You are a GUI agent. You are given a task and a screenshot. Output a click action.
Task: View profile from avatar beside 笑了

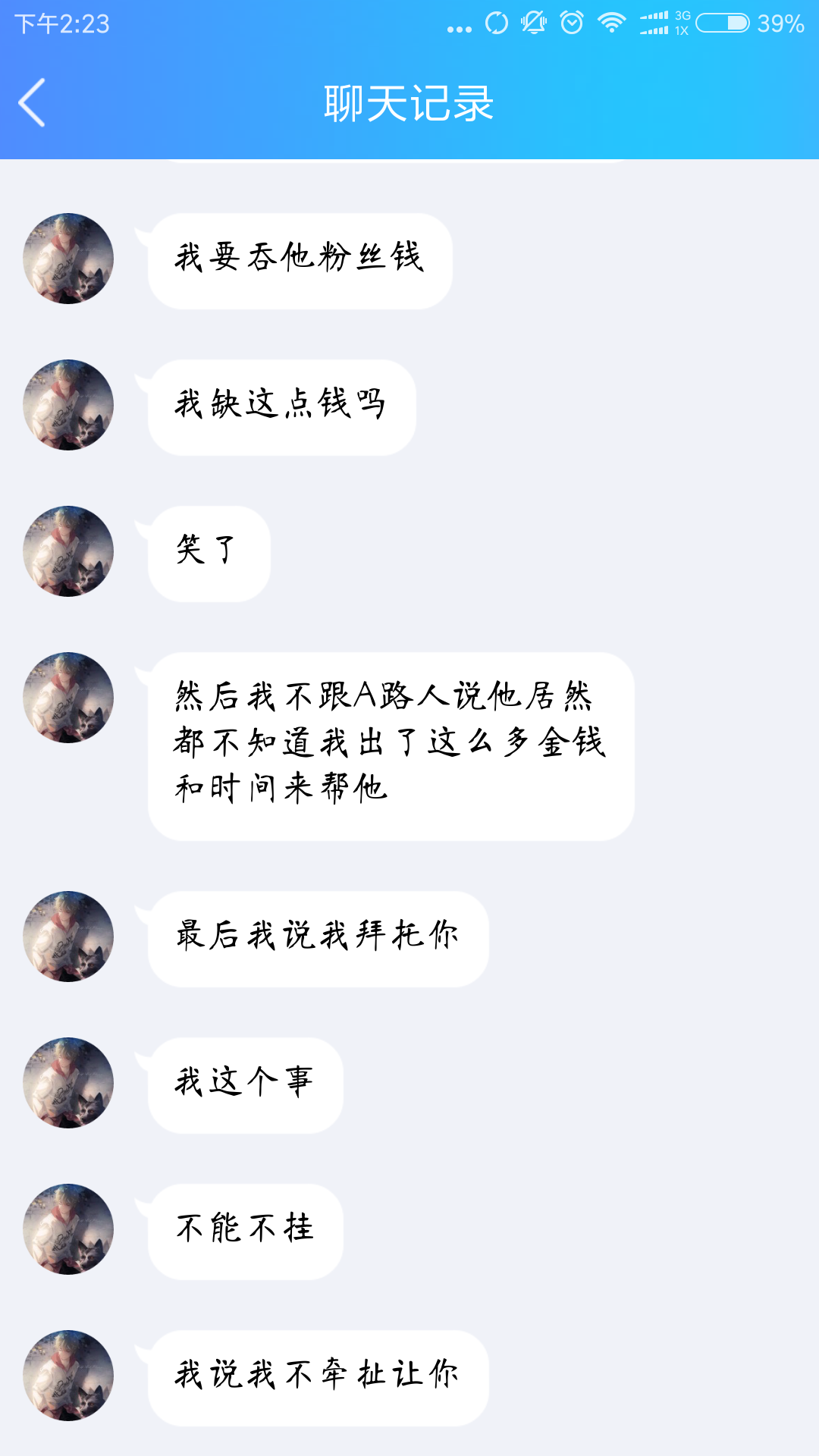click(68, 551)
